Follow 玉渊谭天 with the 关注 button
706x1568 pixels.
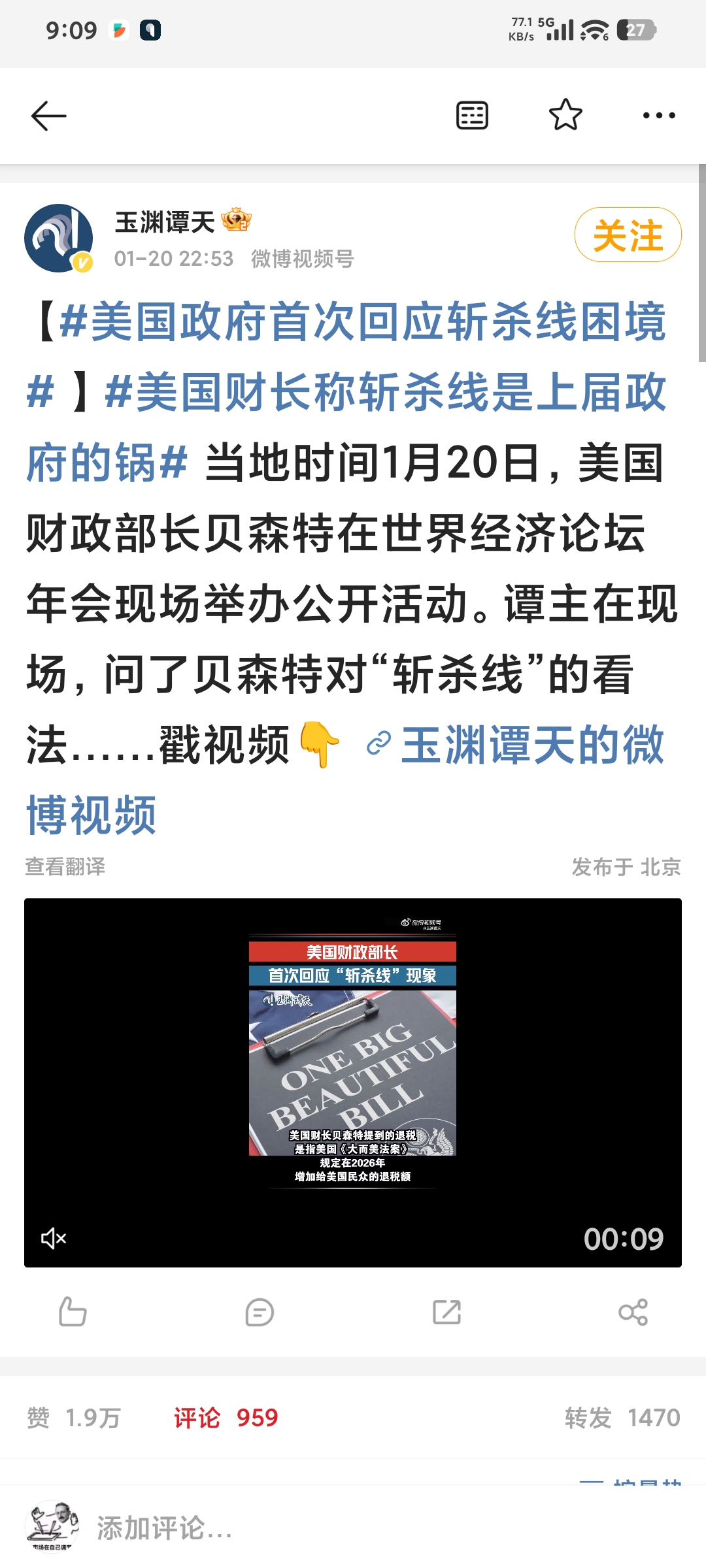coord(628,235)
